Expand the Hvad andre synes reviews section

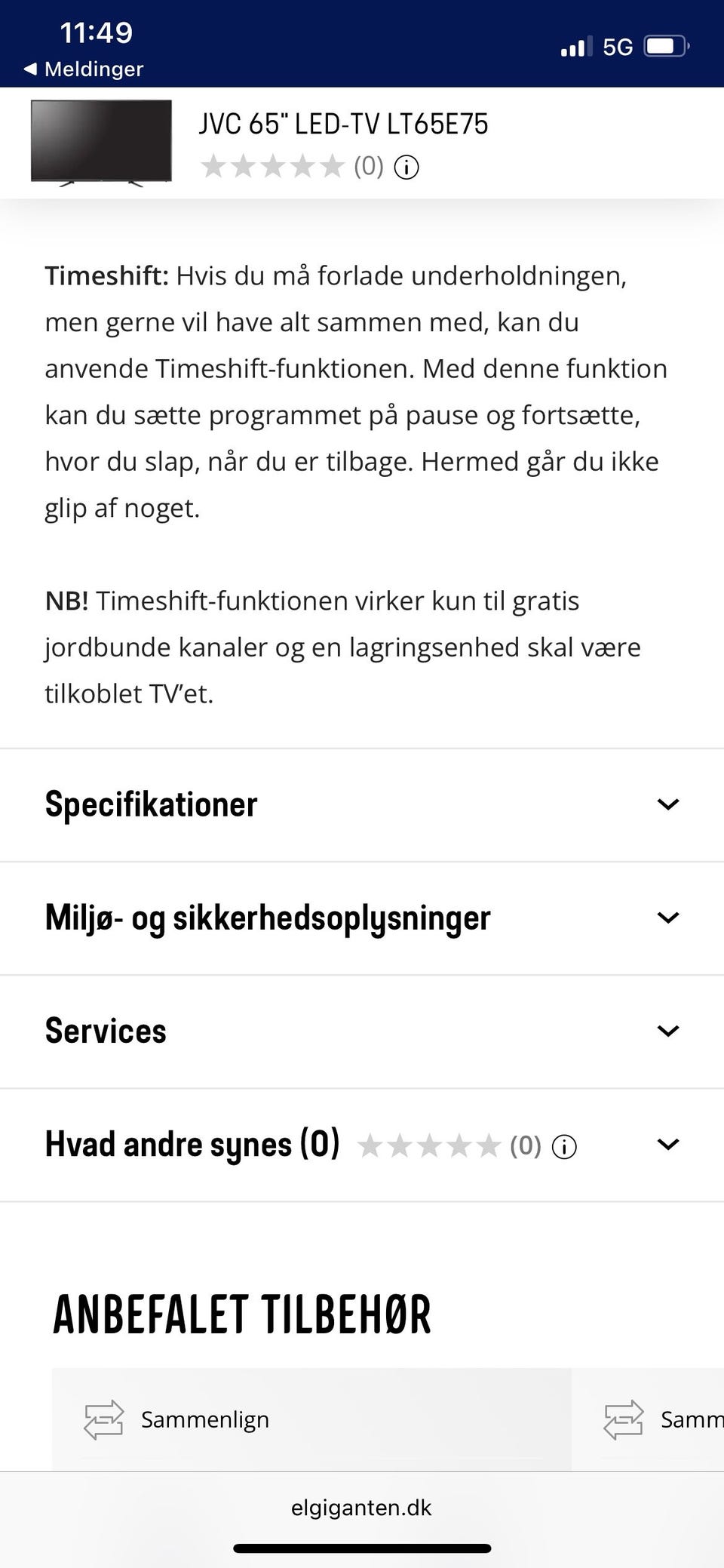point(667,1145)
